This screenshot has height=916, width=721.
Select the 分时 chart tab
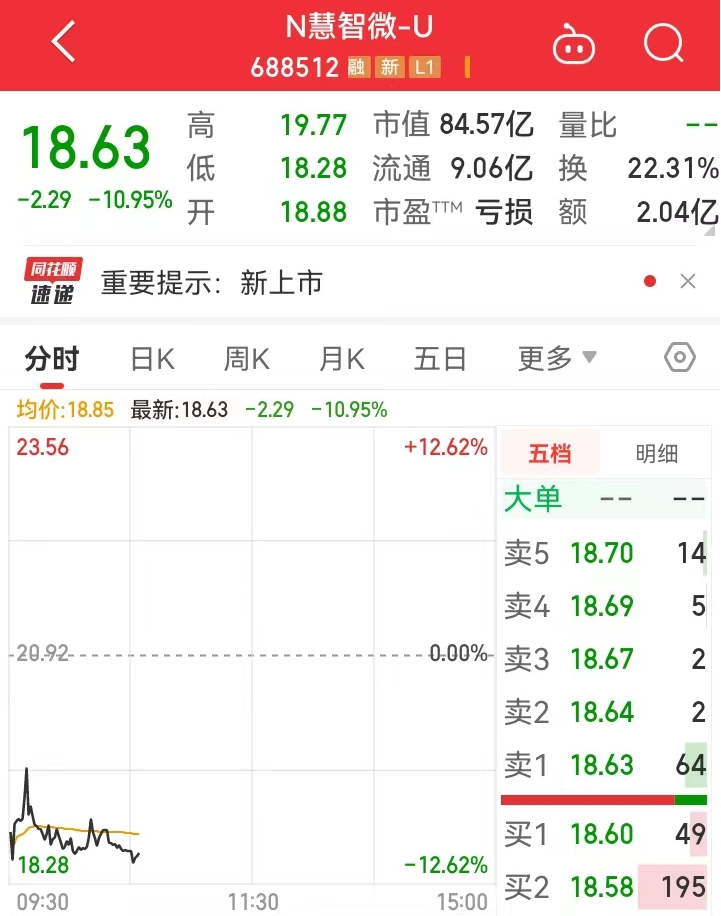coord(52,359)
